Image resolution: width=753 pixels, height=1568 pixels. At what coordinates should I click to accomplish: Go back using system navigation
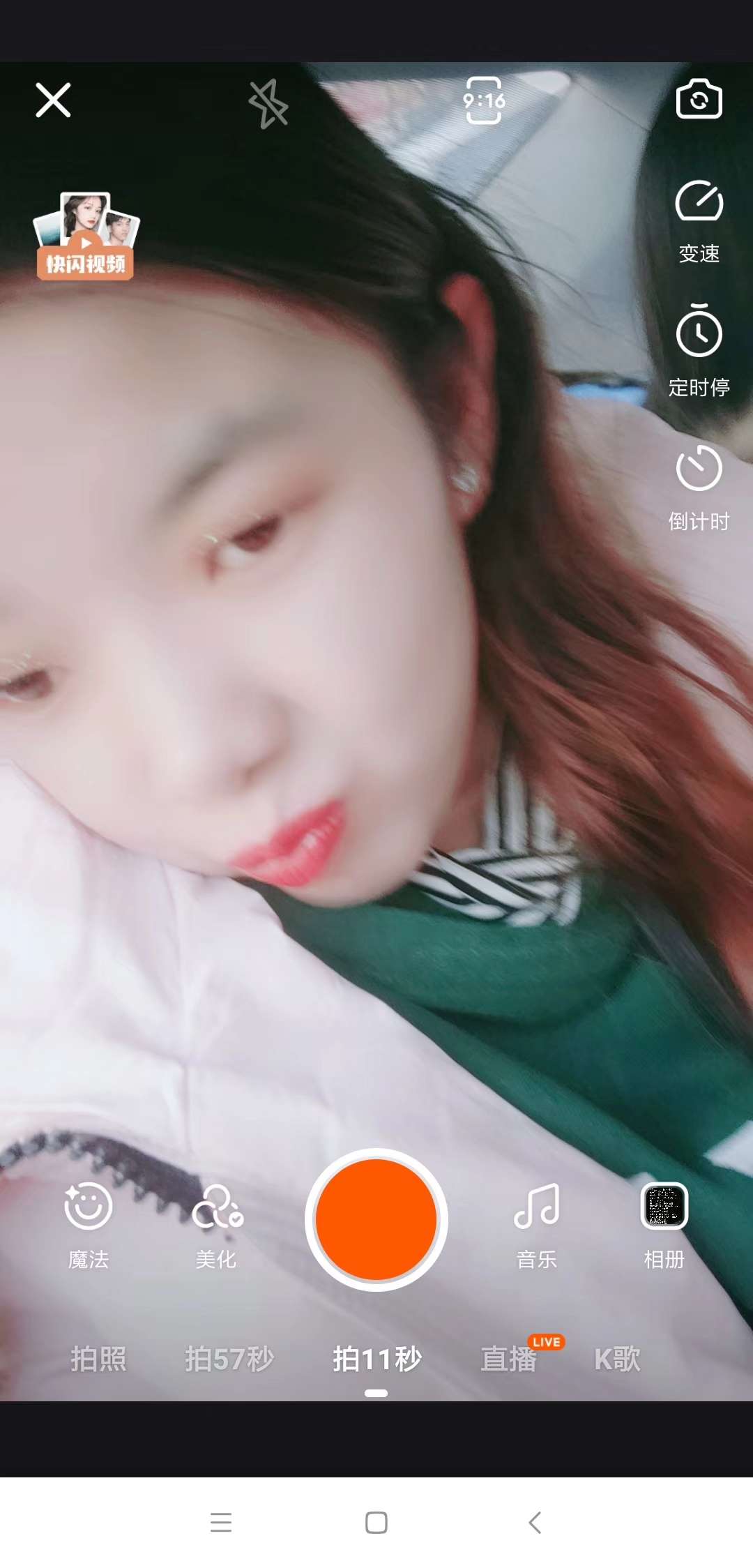click(x=535, y=1522)
